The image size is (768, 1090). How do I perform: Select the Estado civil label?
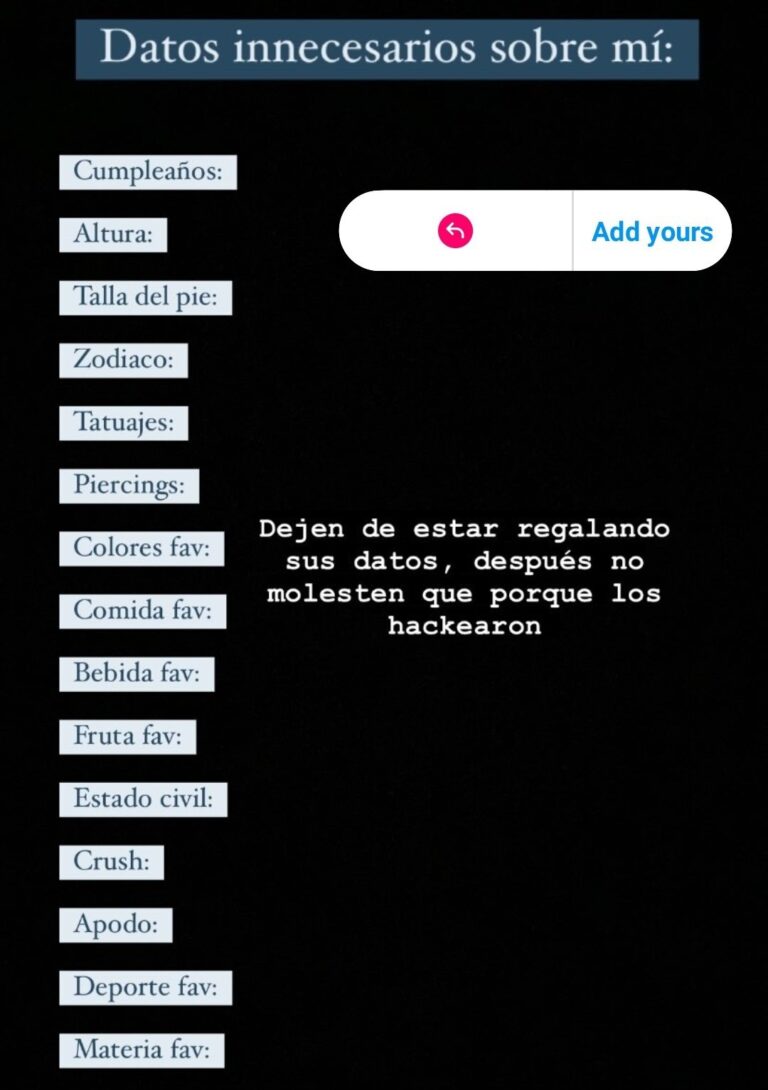[142, 799]
